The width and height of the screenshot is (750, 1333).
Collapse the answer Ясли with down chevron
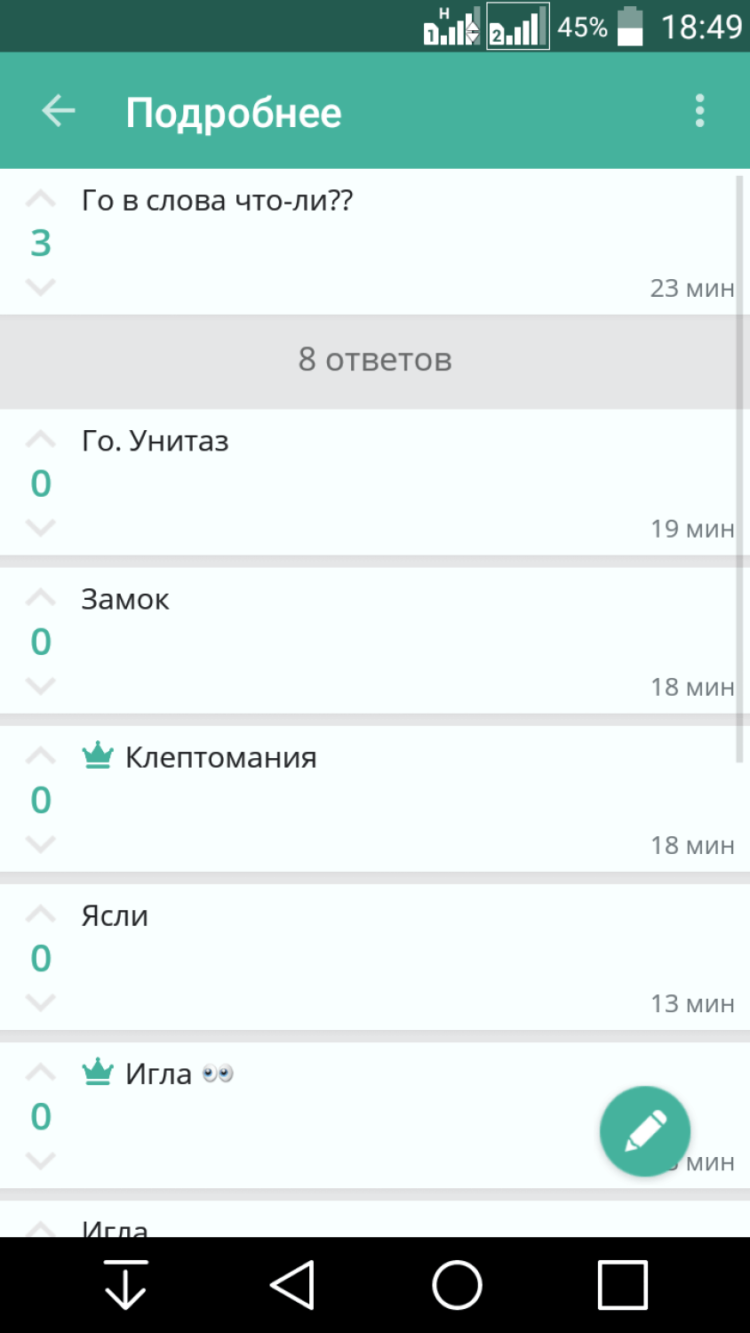[40, 1002]
